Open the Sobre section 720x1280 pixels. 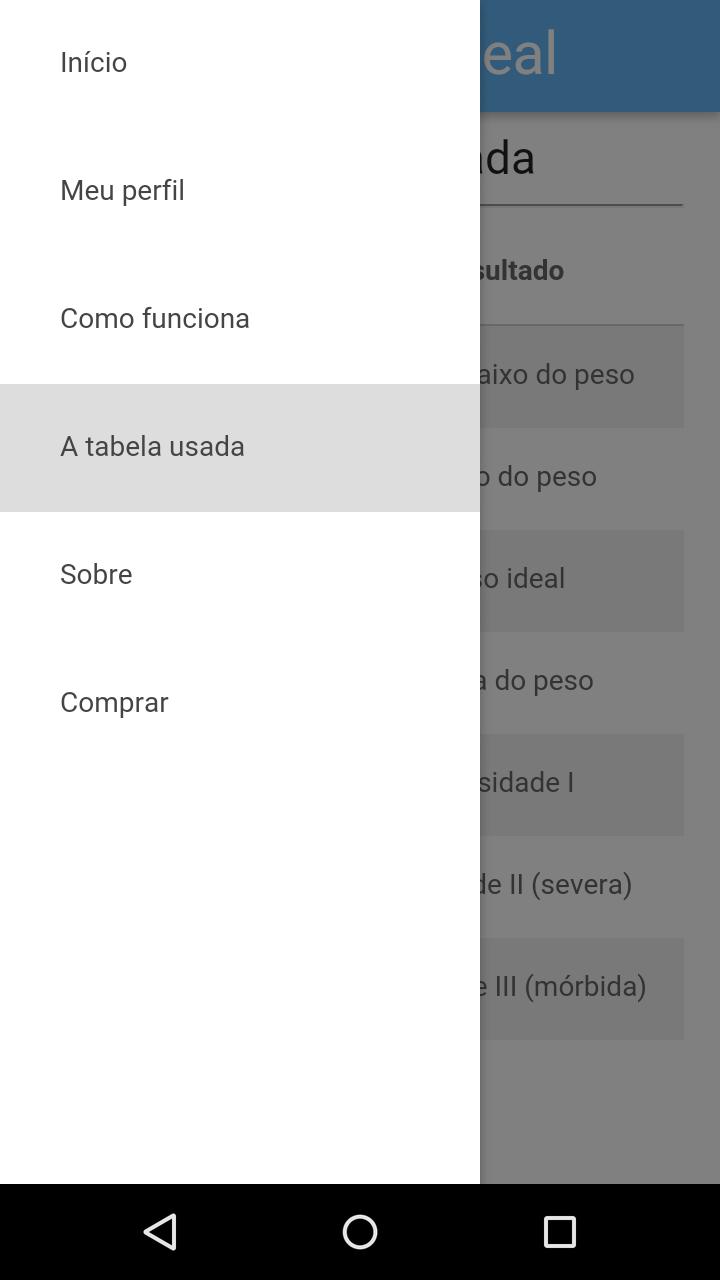tap(96, 574)
